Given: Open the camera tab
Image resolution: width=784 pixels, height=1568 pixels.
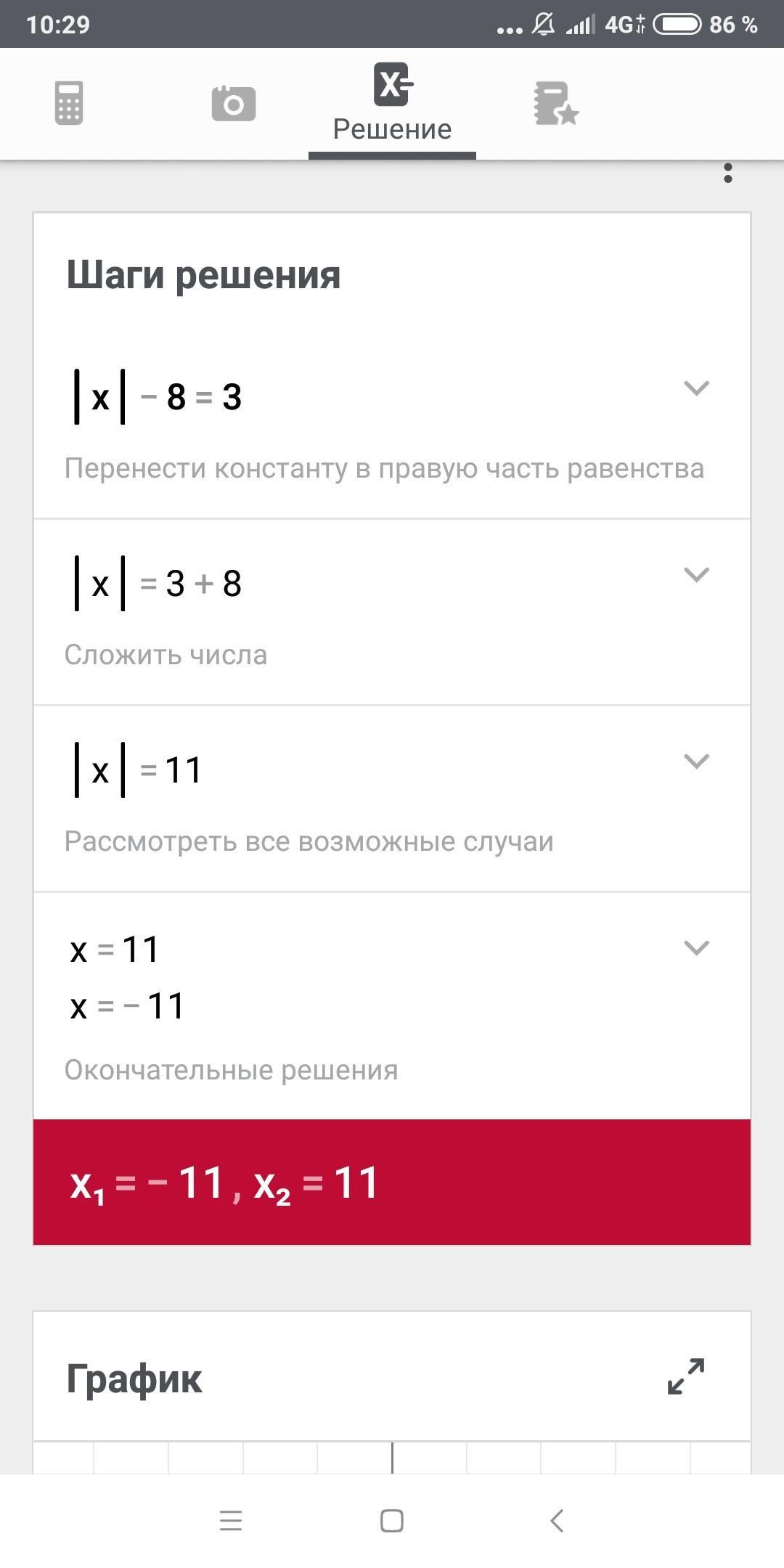Looking at the screenshot, I should click(233, 103).
